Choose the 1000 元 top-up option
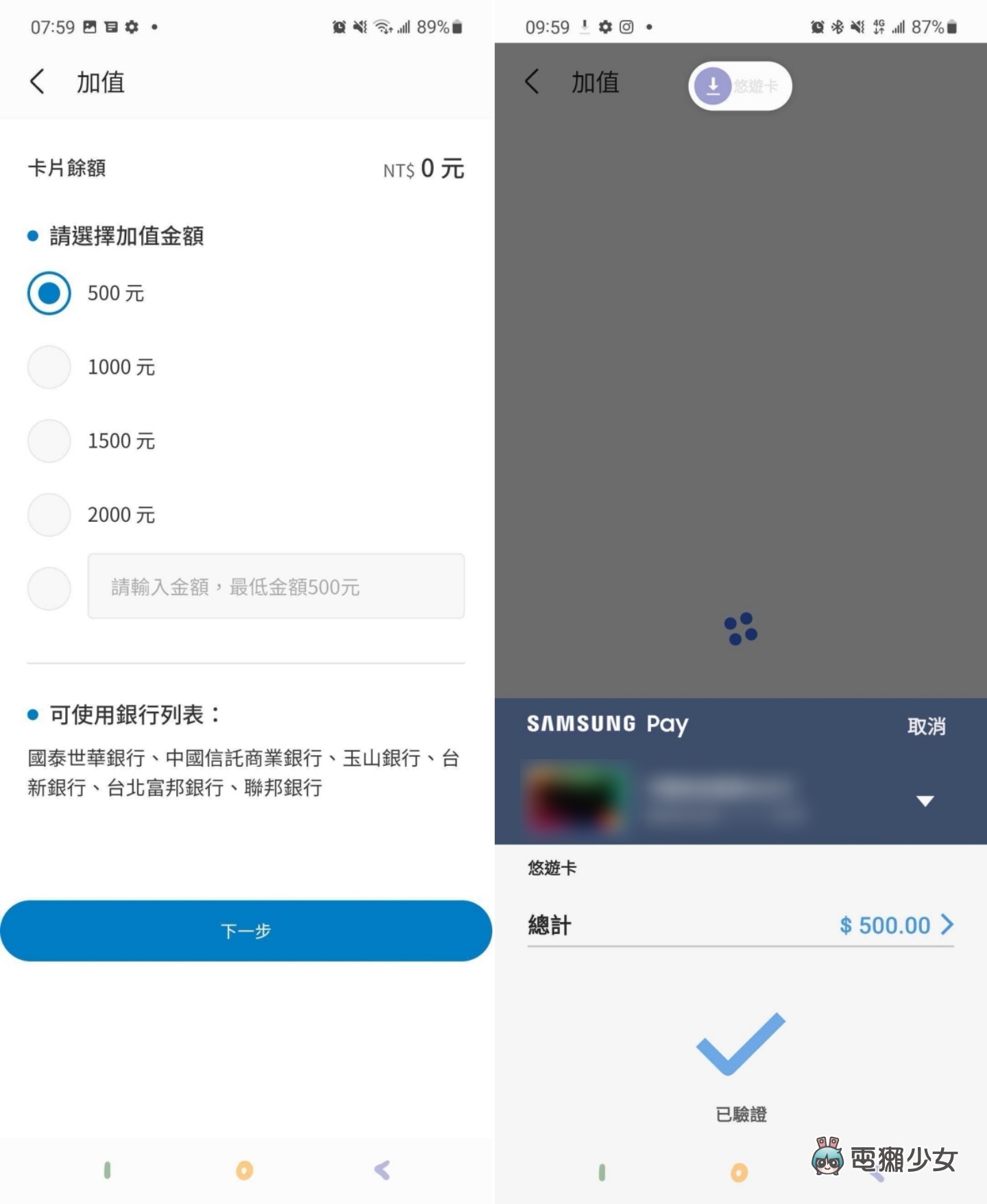The height and width of the screenshot is (1204, 987). pyautogui.click(x=49, y=368)
